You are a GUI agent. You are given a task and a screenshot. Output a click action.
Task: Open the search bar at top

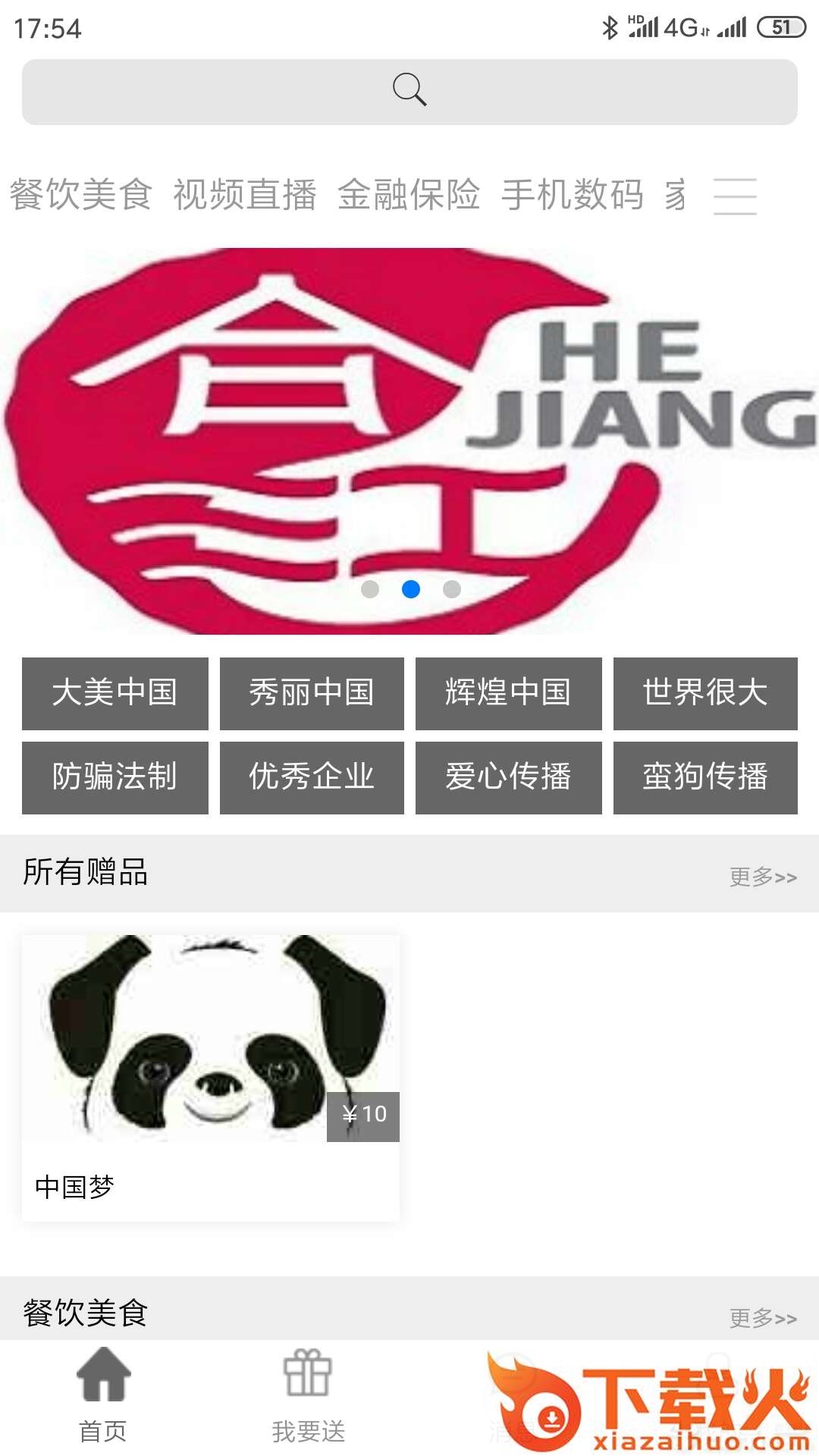click(x=409, y=92)
